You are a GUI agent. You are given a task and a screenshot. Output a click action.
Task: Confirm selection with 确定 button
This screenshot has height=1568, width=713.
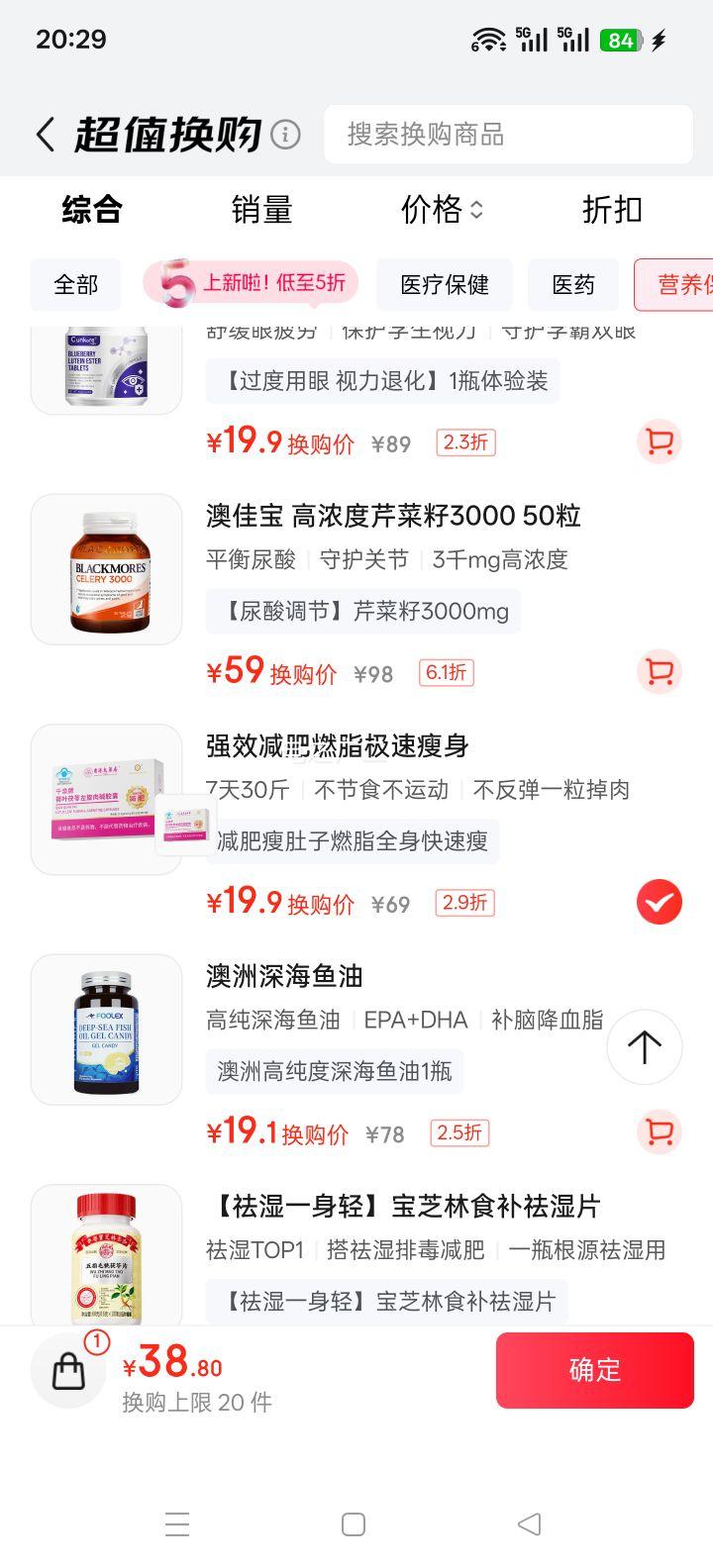594,1370
